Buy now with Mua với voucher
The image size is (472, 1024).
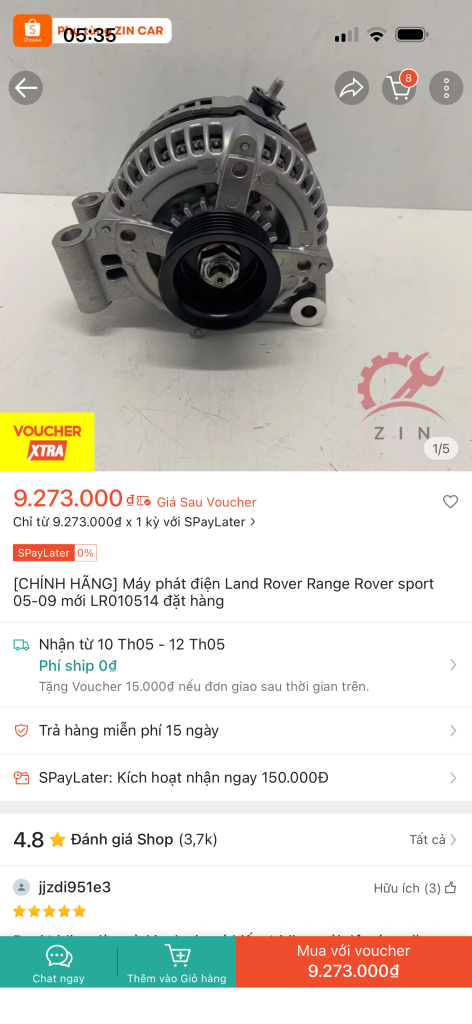[354, 961]
